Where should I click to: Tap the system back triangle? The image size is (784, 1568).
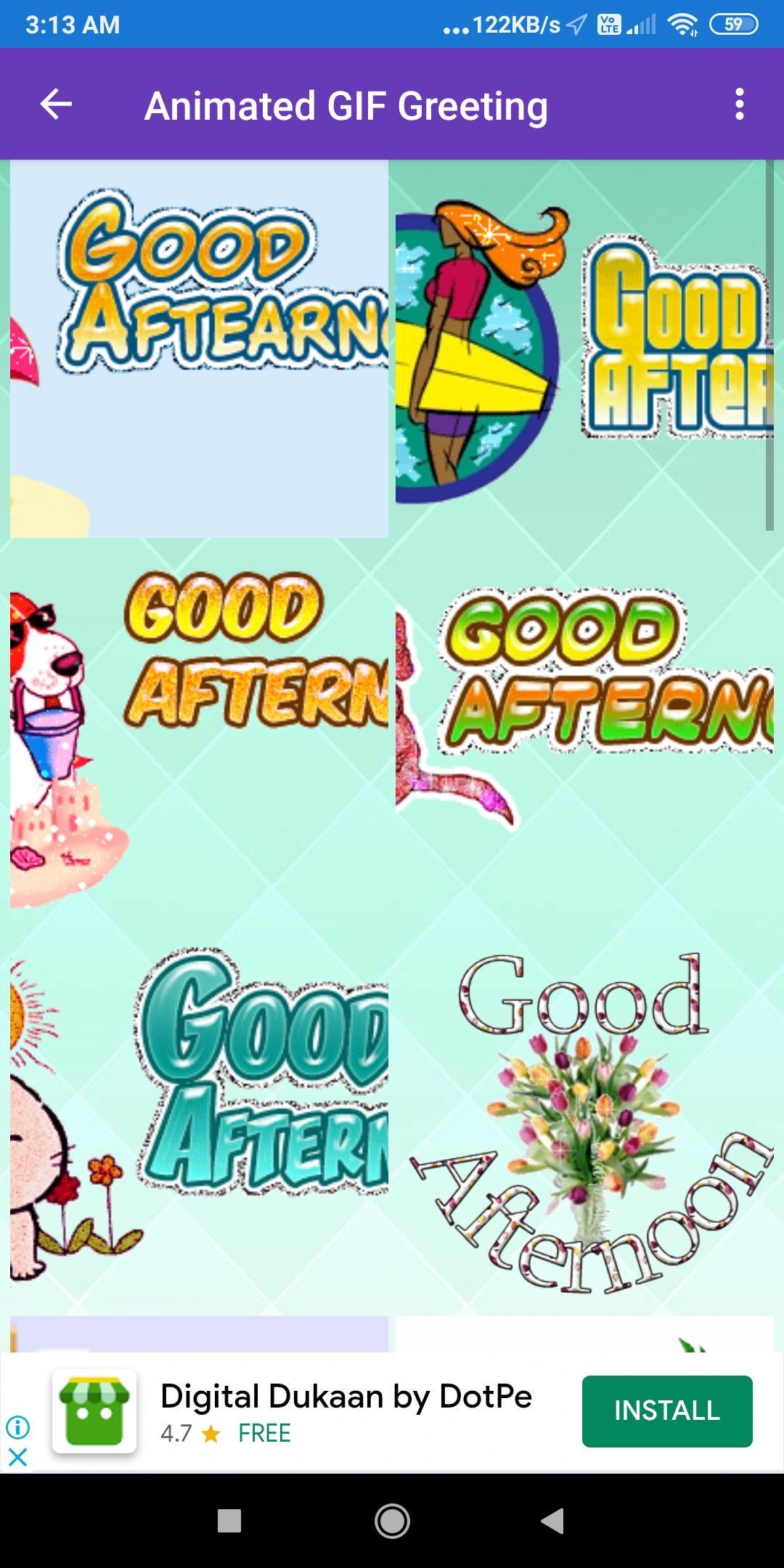click(x=553, y=1520)
